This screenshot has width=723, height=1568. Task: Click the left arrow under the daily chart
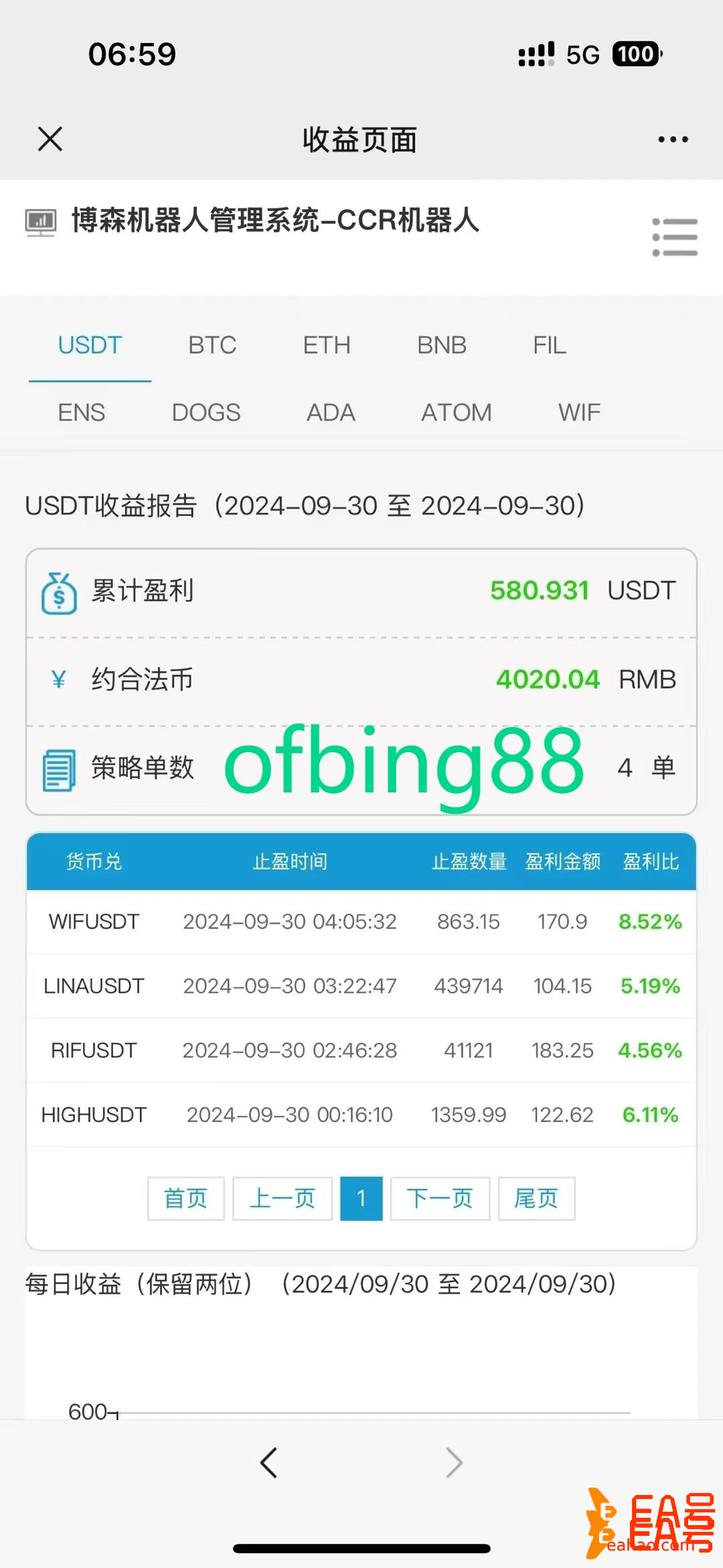(x=270, y=1462)
